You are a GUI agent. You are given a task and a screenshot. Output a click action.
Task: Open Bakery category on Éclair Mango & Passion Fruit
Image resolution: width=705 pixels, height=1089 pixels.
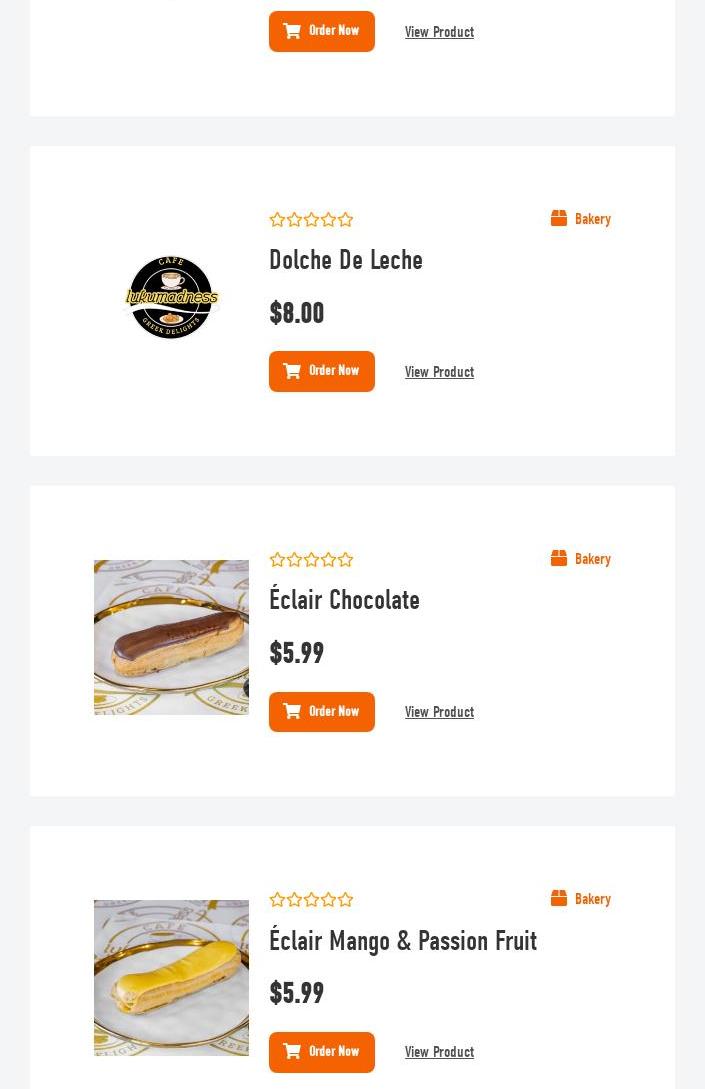pyautogui.click(x=591, y=899)
